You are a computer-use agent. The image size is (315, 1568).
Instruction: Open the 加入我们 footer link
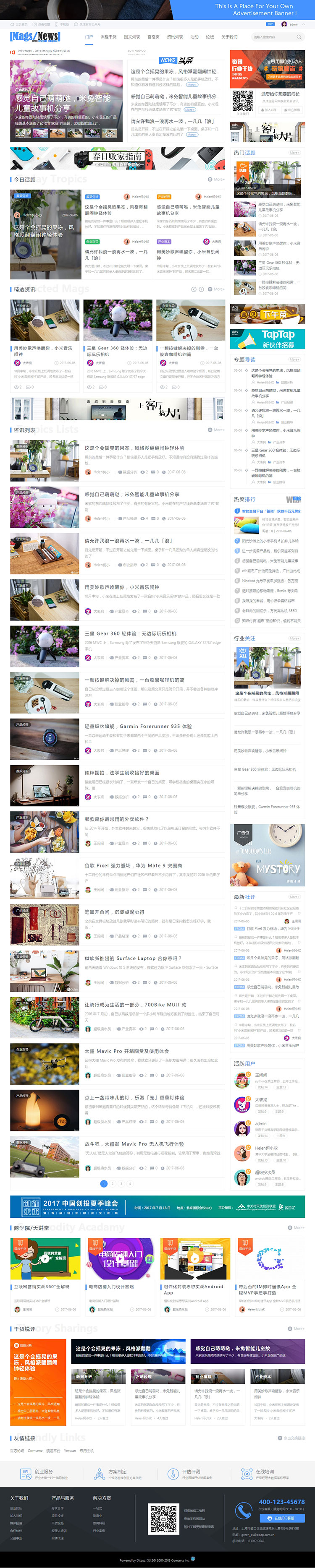coord(16,1515)
